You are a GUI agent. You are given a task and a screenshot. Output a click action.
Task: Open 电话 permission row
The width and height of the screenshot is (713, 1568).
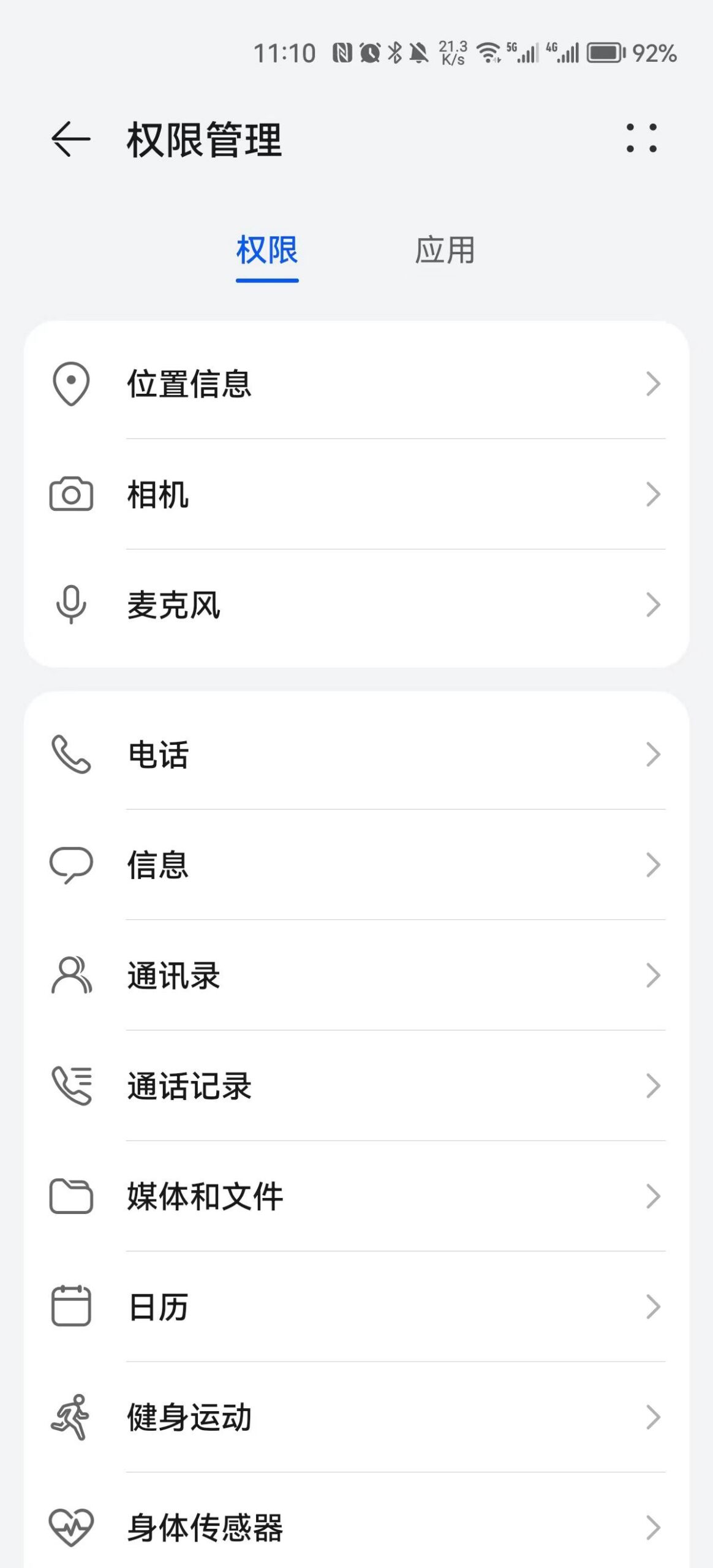pyautogui.click(x=356, y=755)
